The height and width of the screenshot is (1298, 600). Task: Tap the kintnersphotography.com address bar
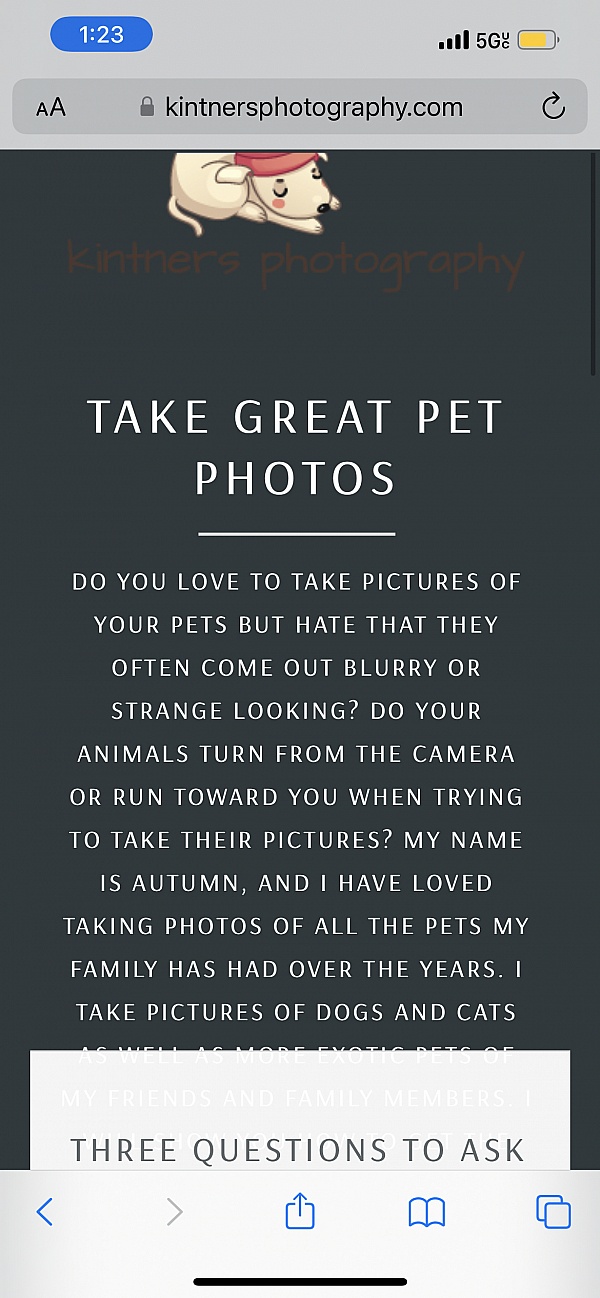300,107
